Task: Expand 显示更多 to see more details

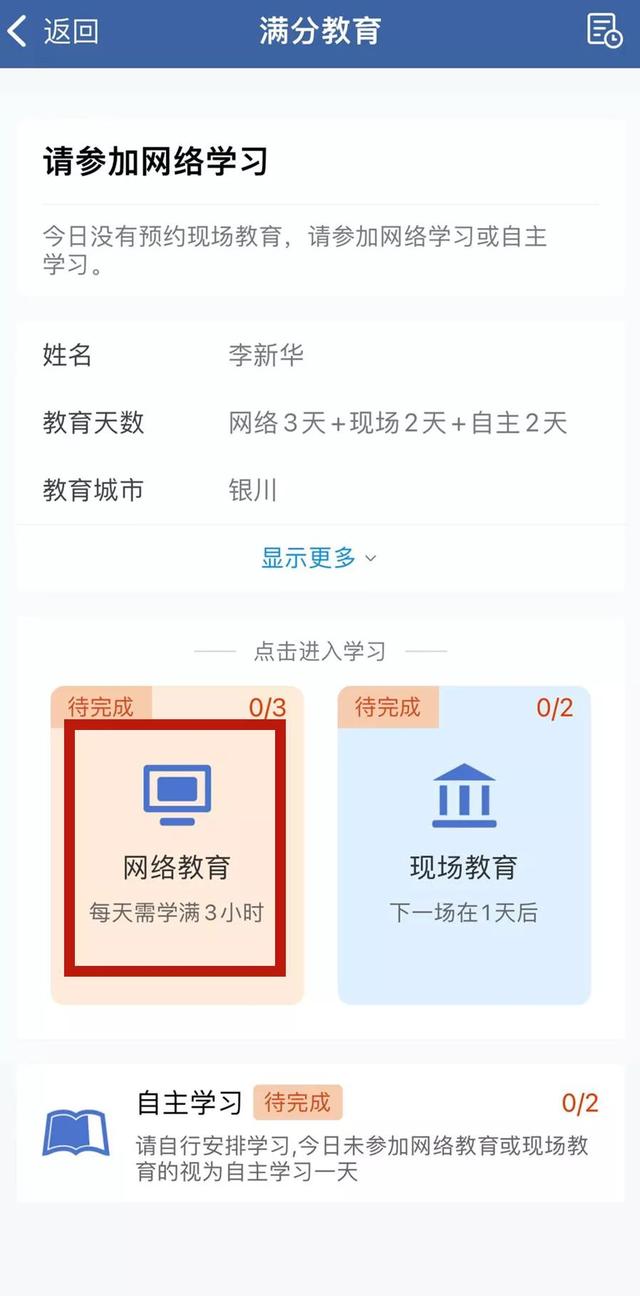Action: [319, 558]
